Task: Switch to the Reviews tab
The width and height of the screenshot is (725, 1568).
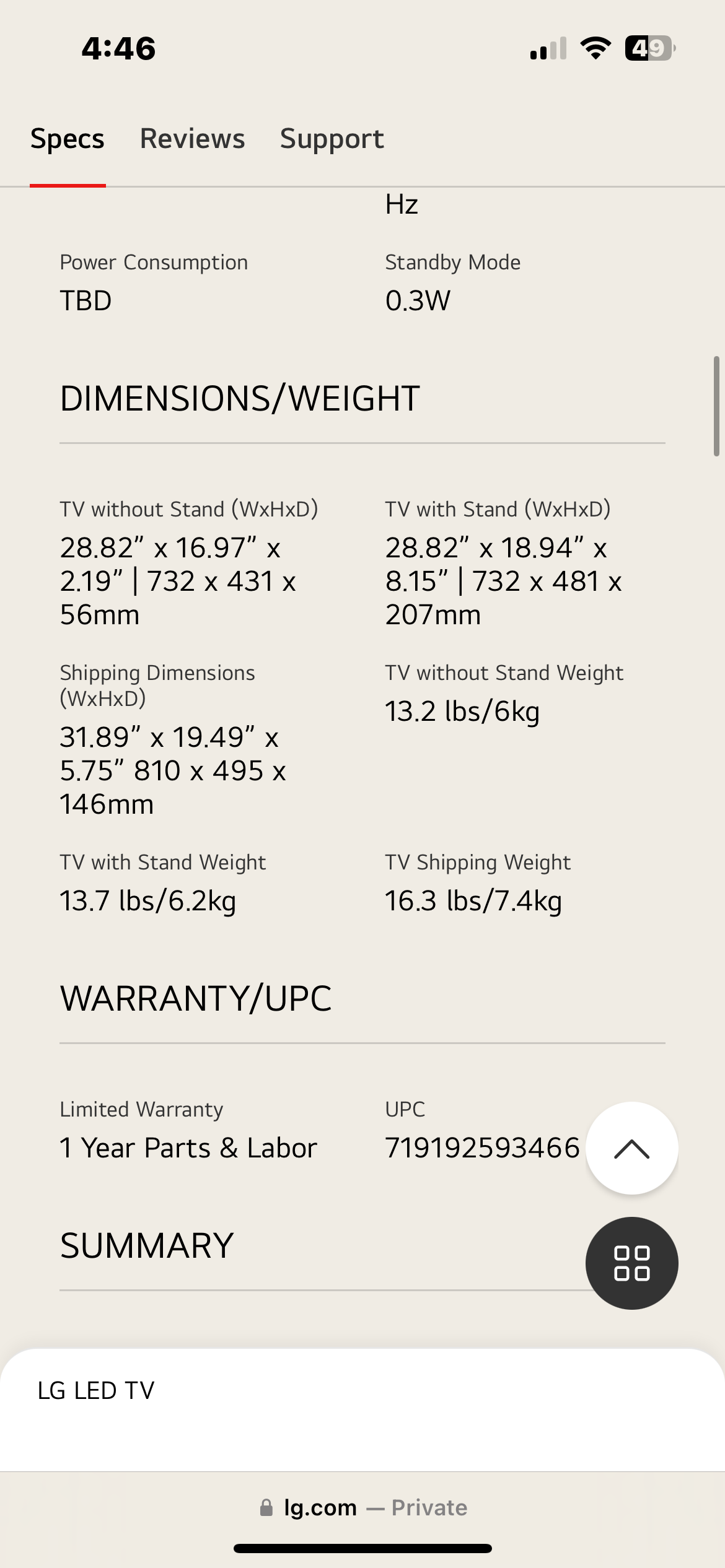Action: (x=192, y=139)
